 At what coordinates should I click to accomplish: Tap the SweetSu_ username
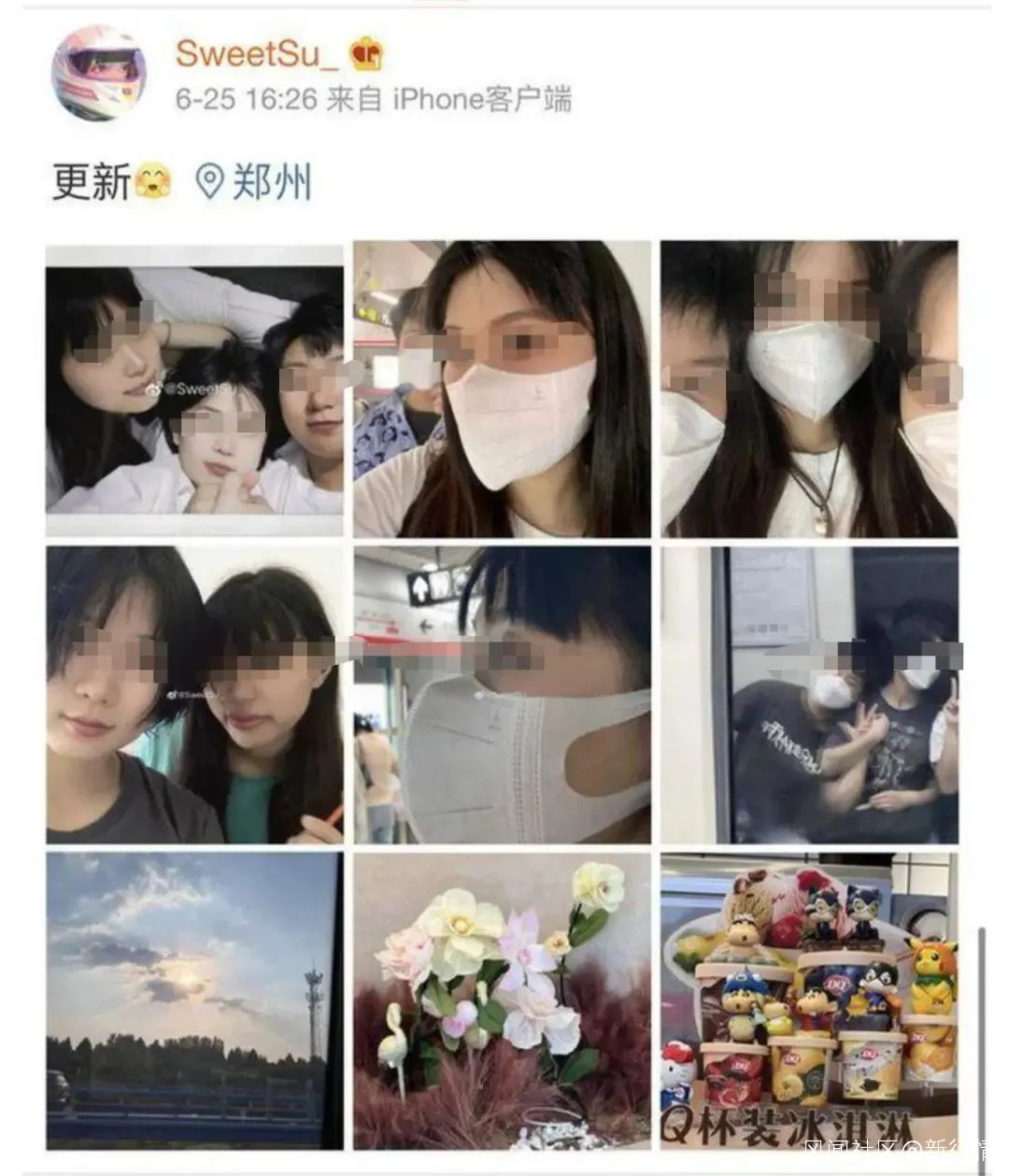tap(257, 53)
